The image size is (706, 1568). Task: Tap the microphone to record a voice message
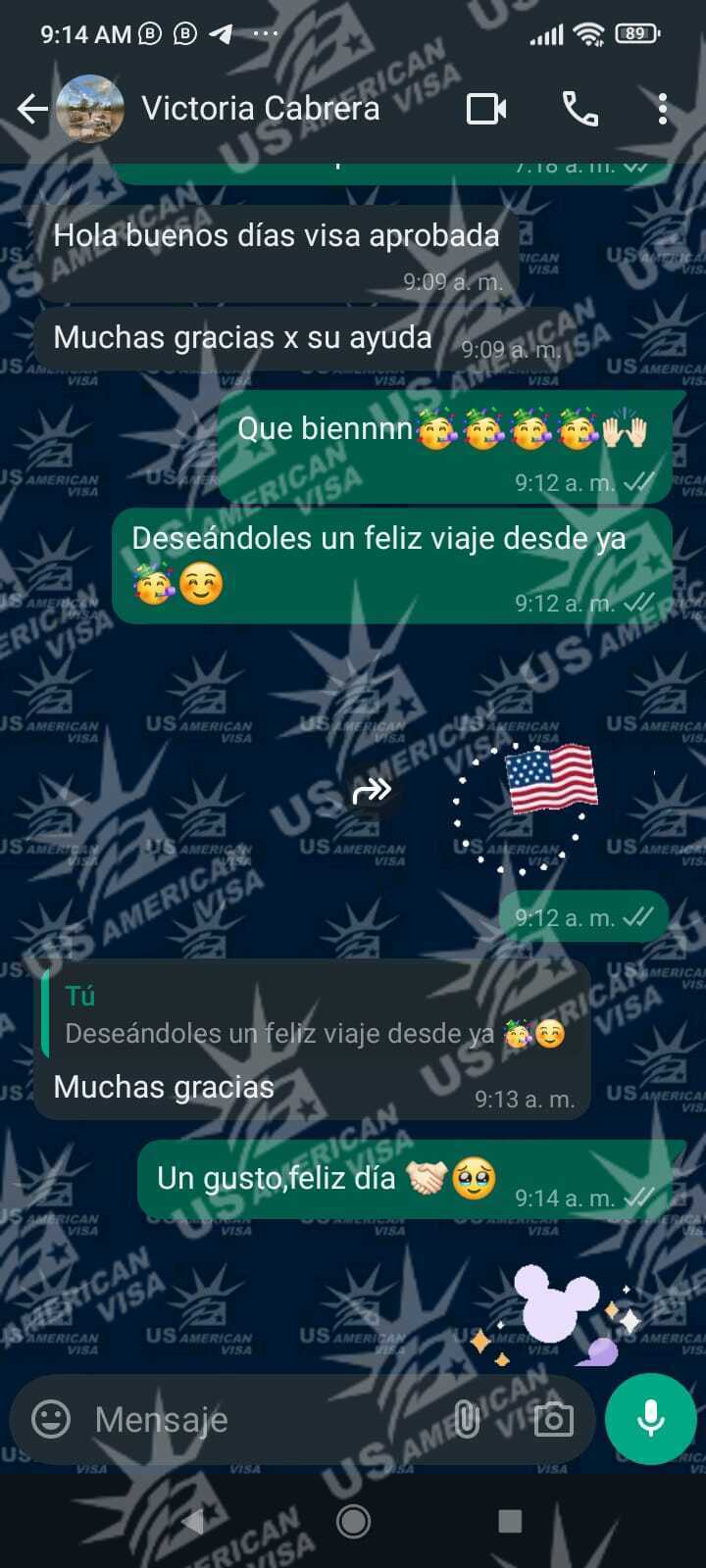click(x=651, y=1419)
